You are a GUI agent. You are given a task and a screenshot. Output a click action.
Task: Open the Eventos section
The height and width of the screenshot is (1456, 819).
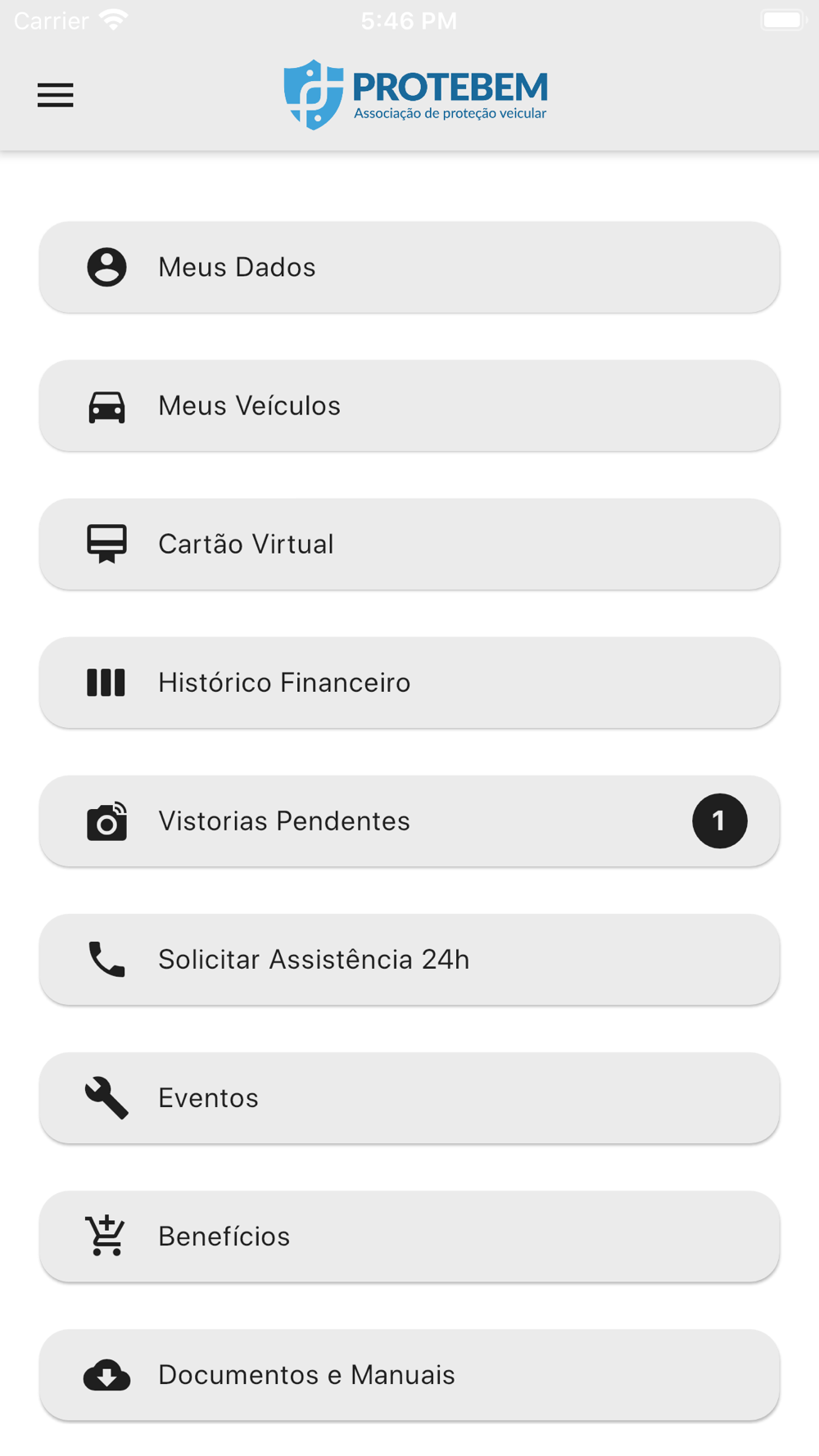(x=409, y=1097)
